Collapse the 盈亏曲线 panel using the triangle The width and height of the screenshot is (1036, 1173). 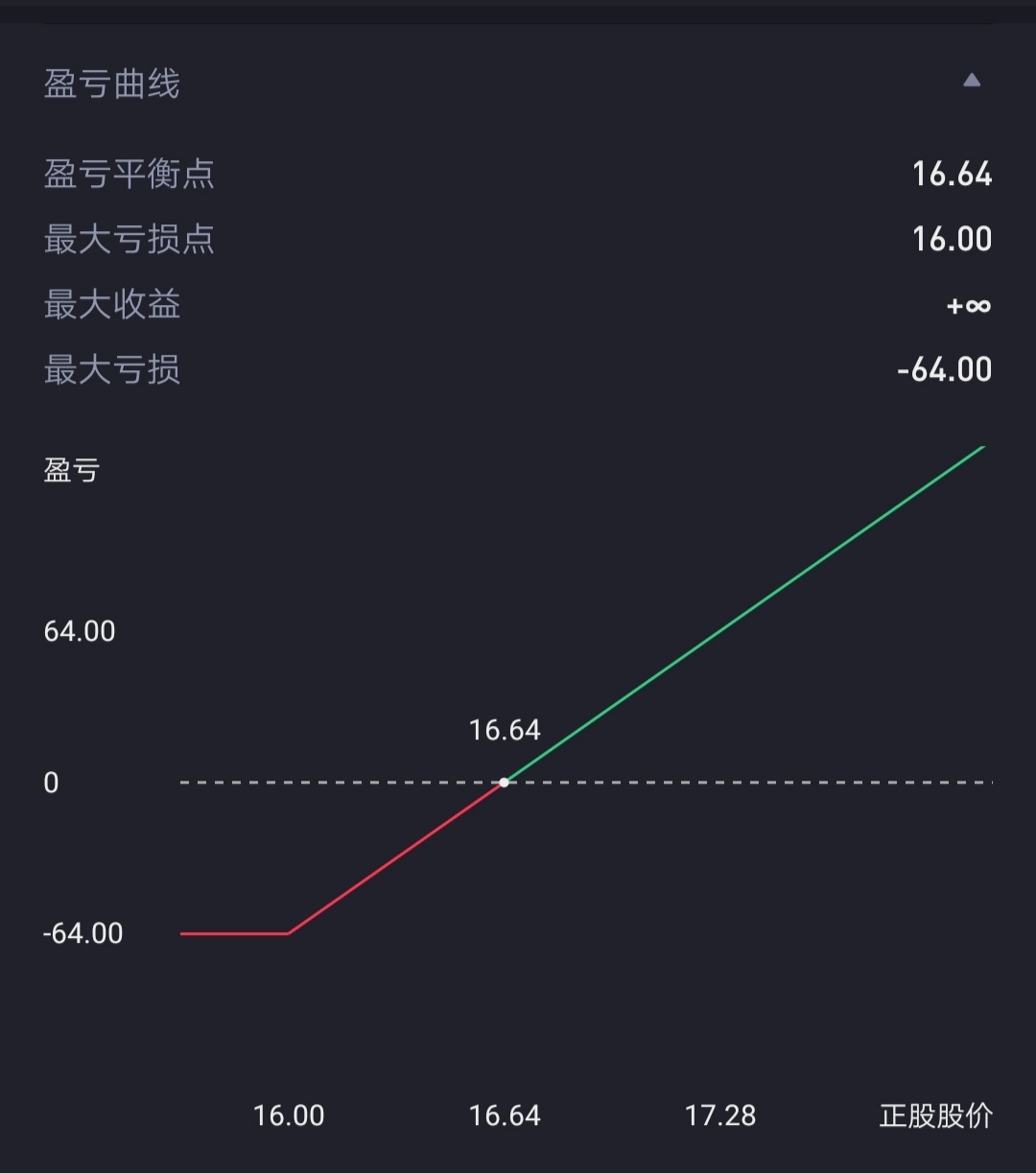[972, 82]
